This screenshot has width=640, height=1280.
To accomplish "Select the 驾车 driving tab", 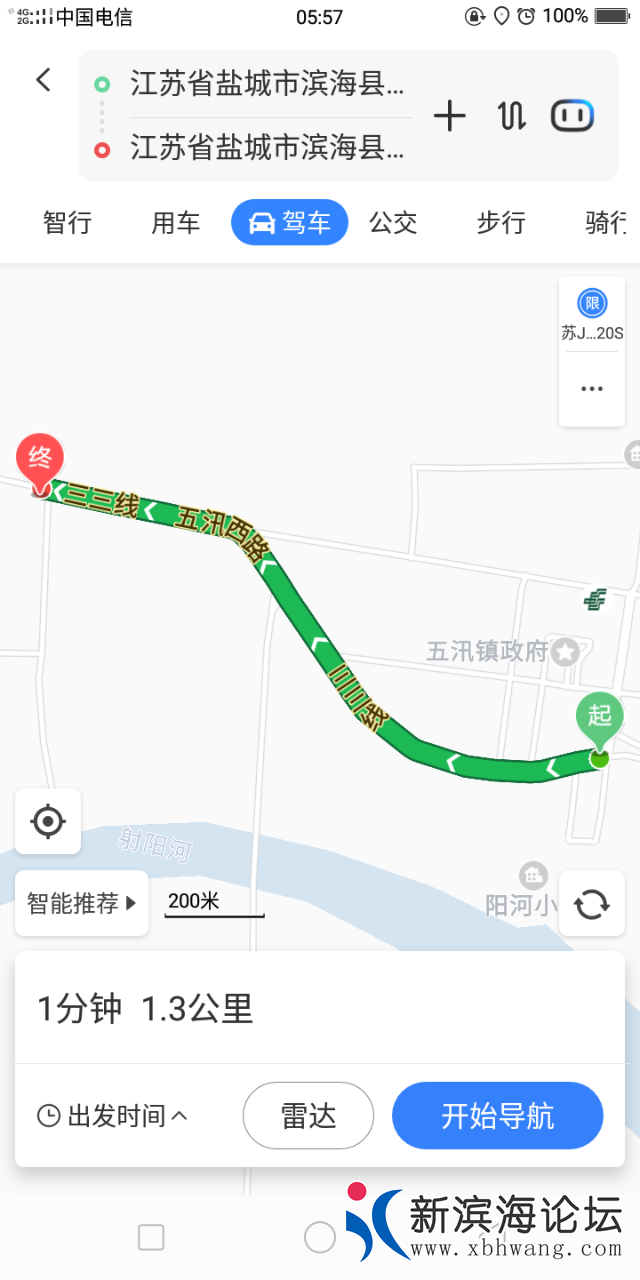I will coord(290,222).
